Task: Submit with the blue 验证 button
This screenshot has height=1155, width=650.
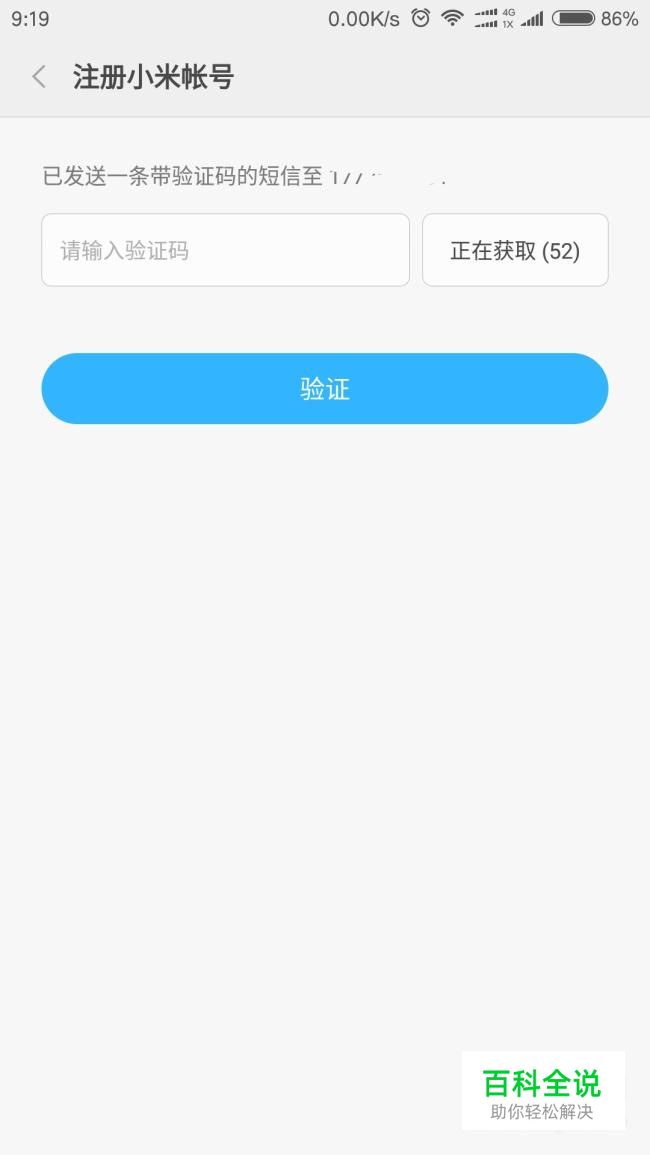Action: (325, 388)
